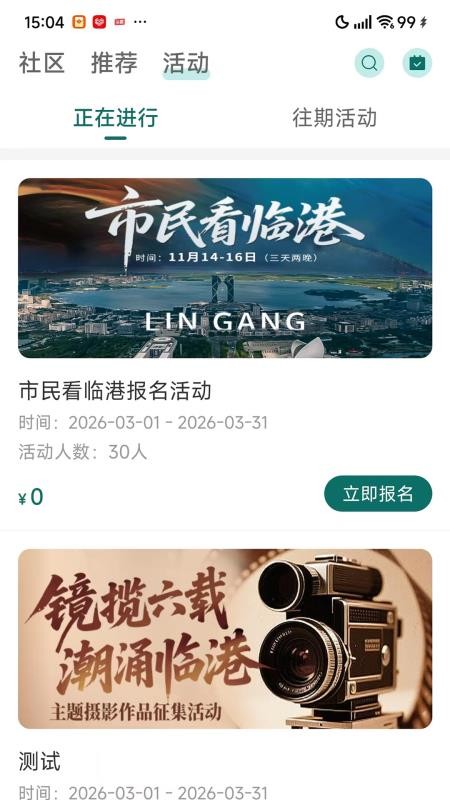The height and width of the screenshot is (800, 450).
Task: Open the 镜揽六载 潮涌临港 photography activity card
Action: click(225, 639)
